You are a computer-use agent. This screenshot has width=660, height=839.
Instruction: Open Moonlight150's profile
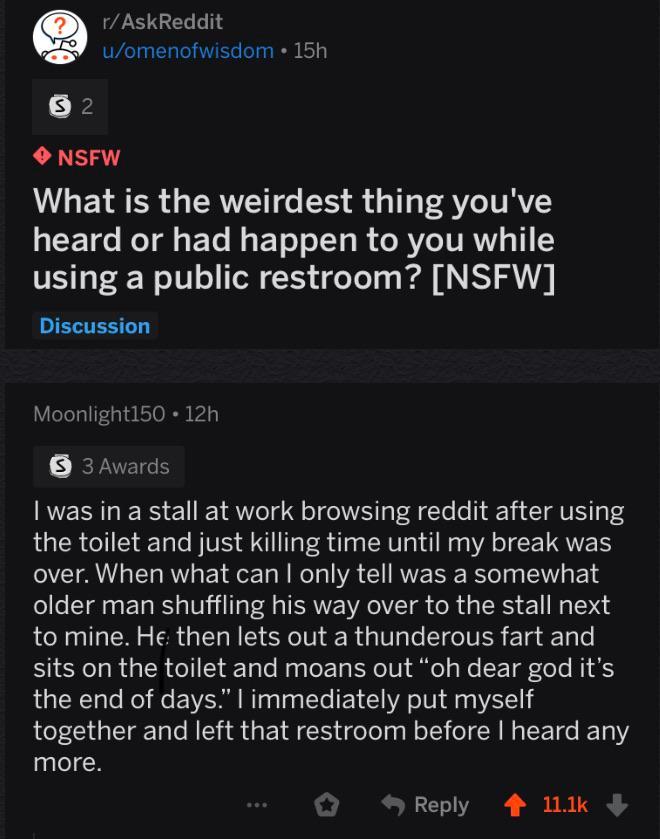99,413
